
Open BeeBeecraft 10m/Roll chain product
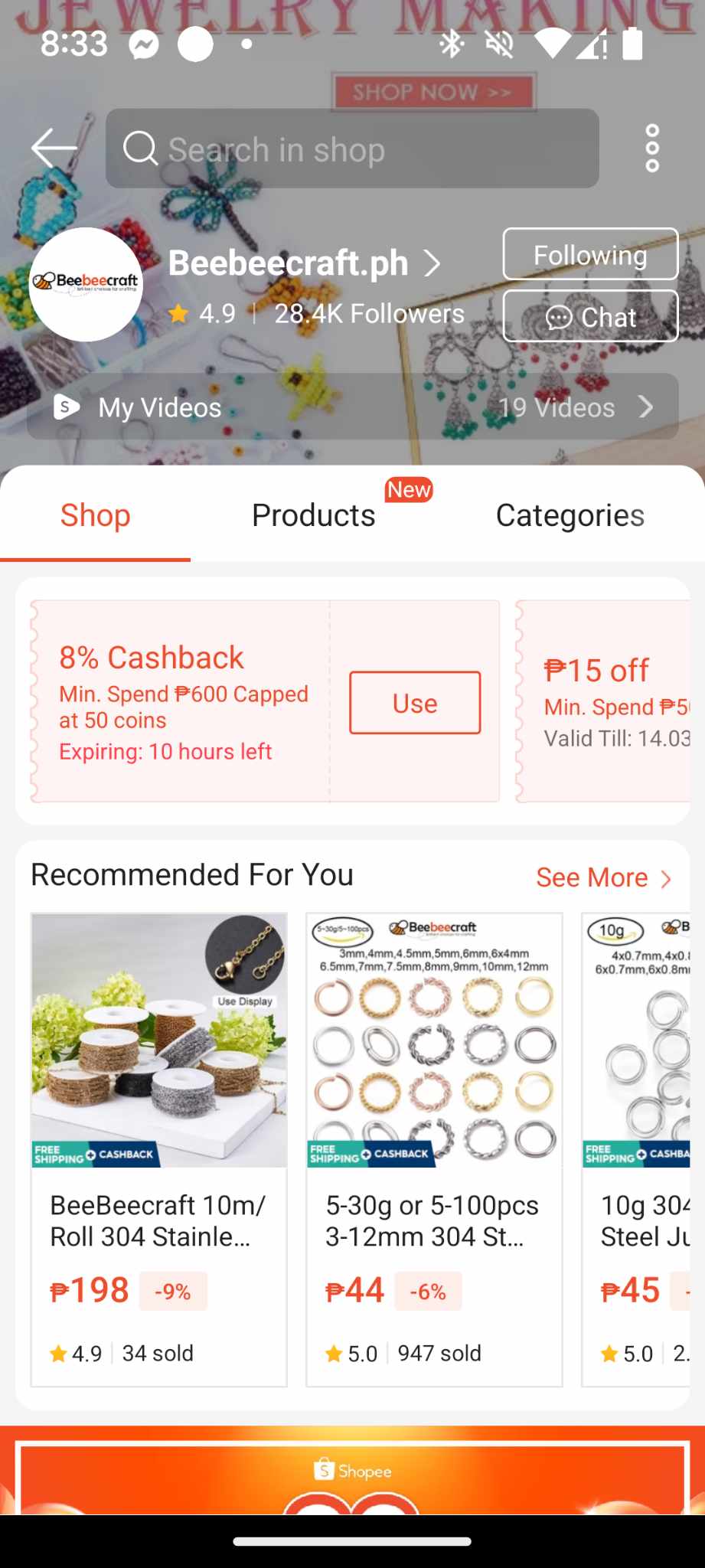(158, 1148)
